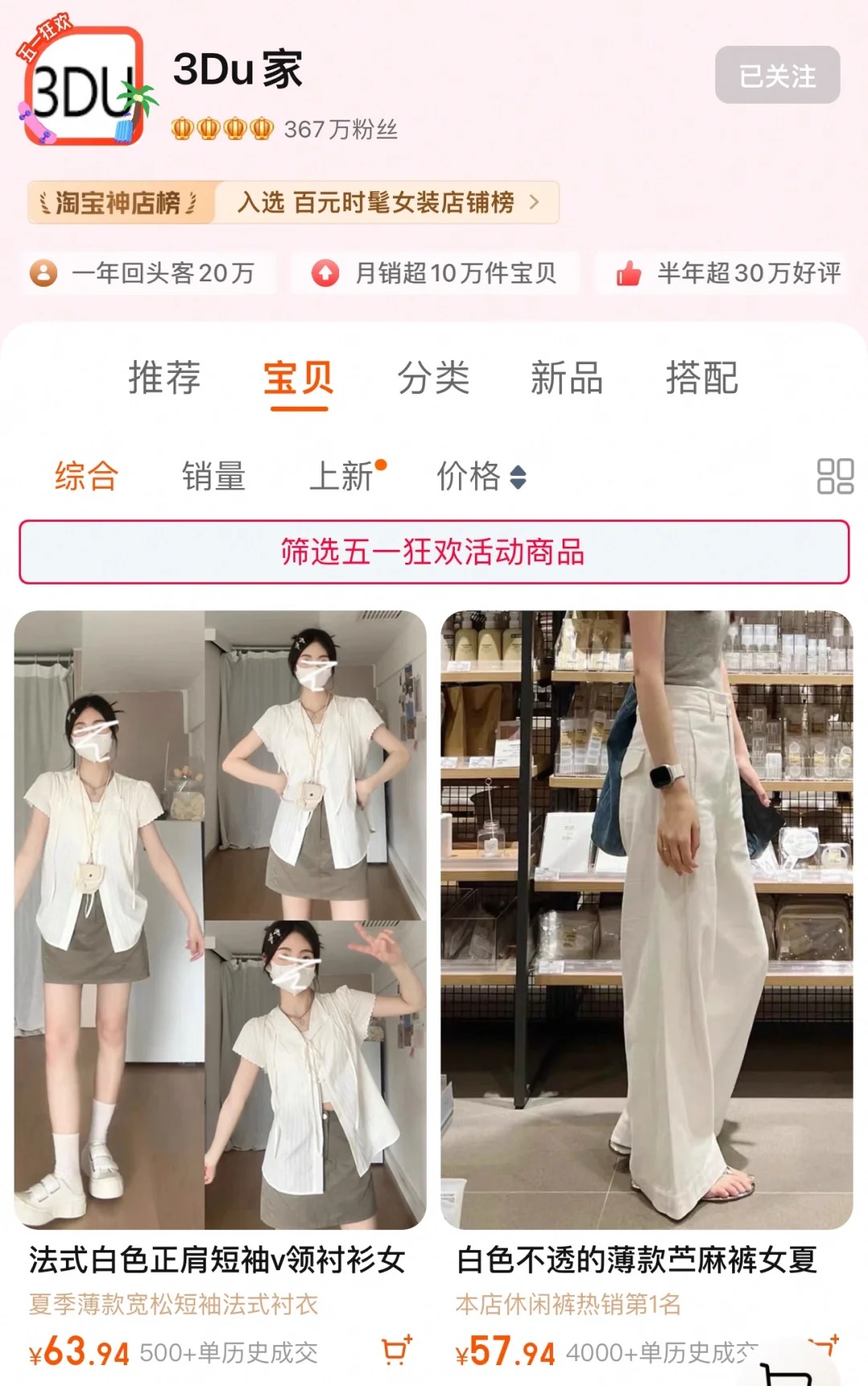This screenshot has width=868, height=1386.
Task: Sort items by 综合
Action: (x=87, y=476)
